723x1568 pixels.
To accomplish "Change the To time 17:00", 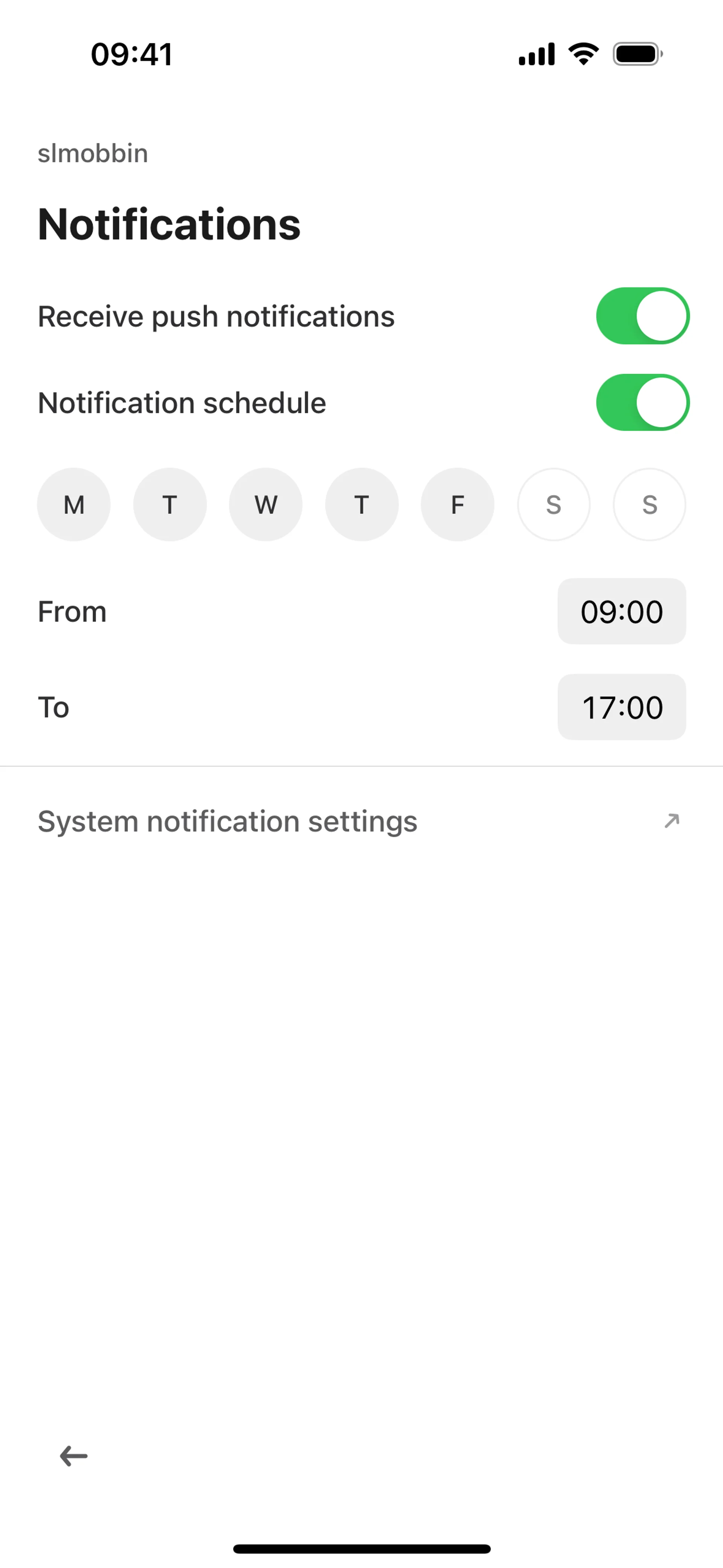I will click(x=621, y=707).
